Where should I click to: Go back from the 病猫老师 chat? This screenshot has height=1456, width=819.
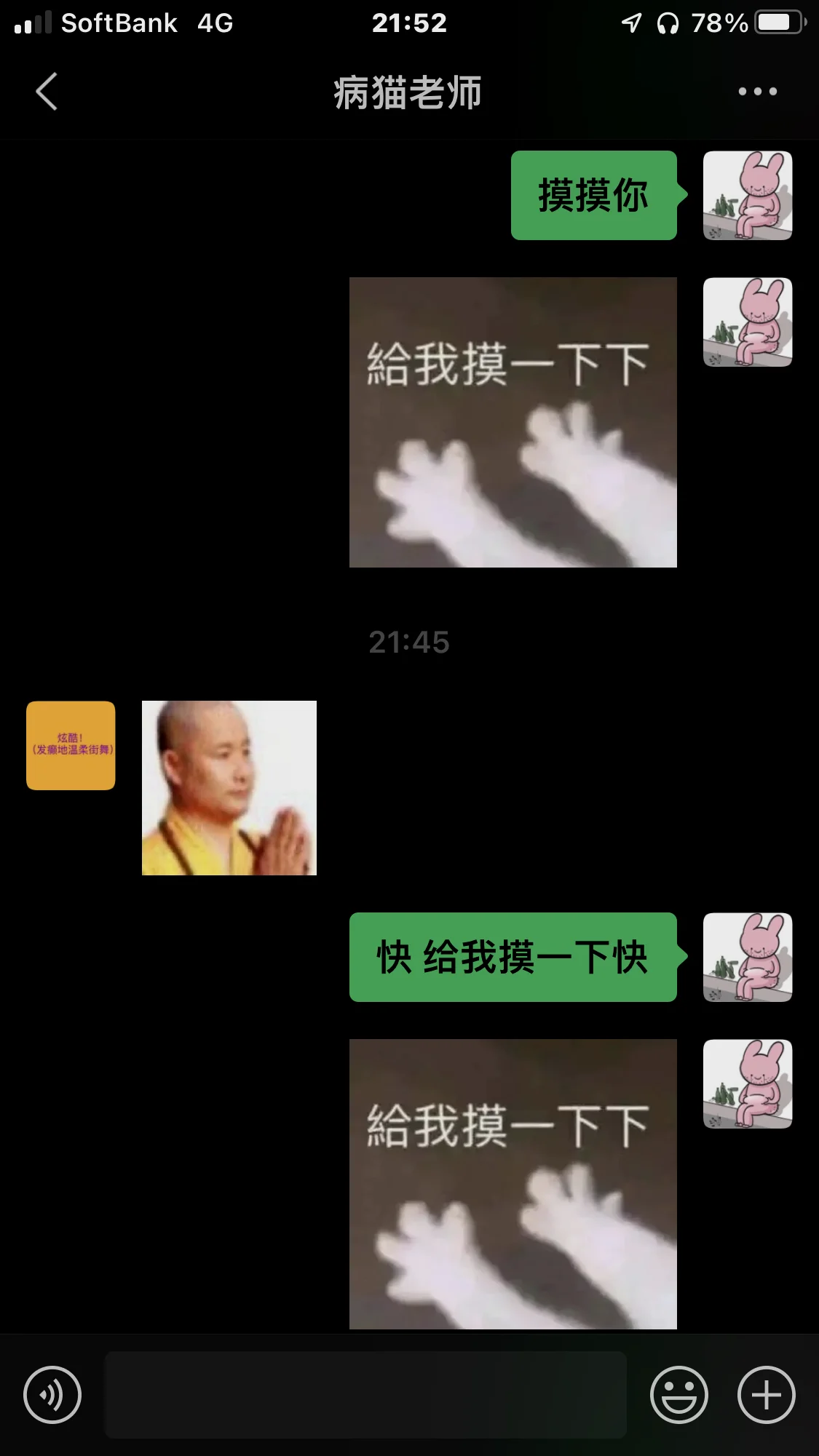point(47,92)
